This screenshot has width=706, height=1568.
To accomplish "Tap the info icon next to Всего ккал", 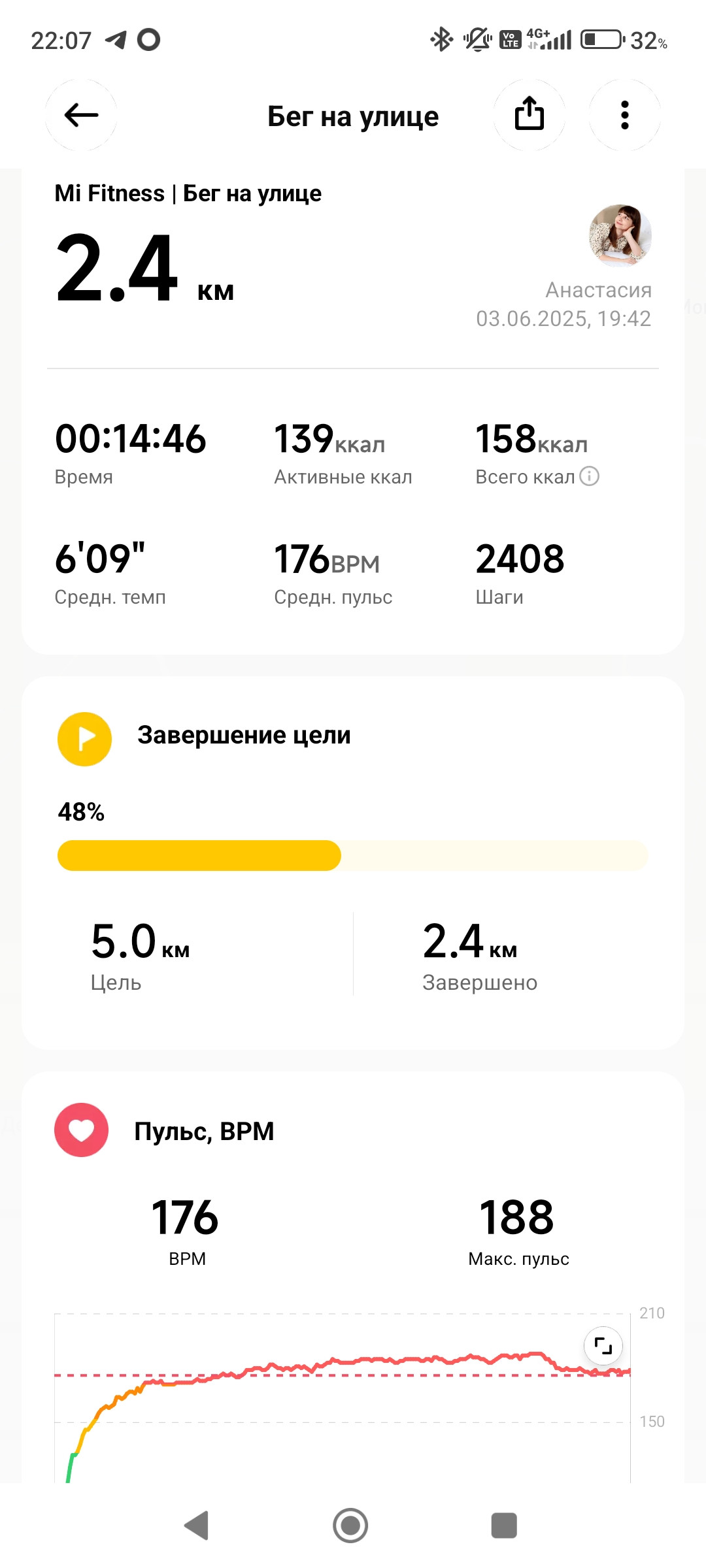I will tap(590, 476).
